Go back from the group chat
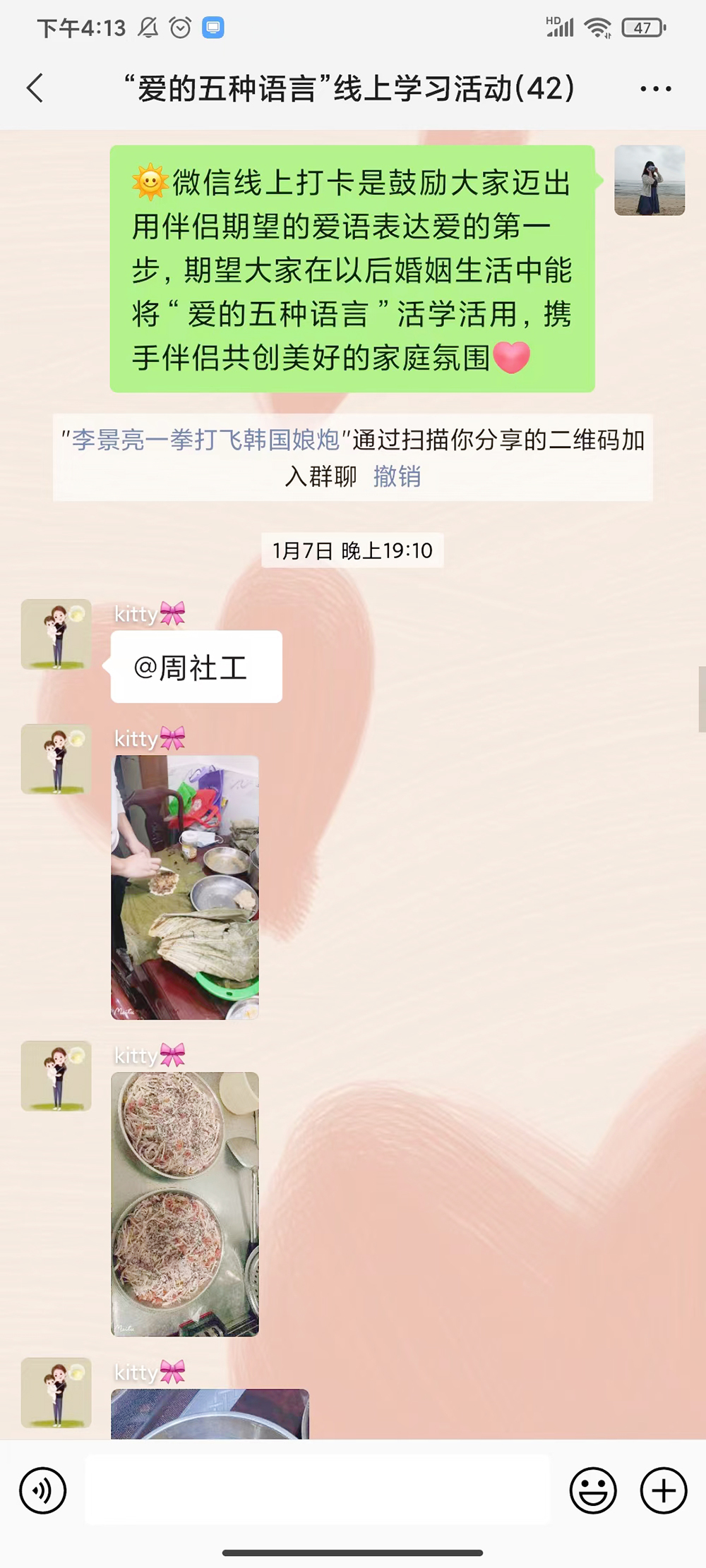Viewport: 706px width, 1568px height. (35, 88)
